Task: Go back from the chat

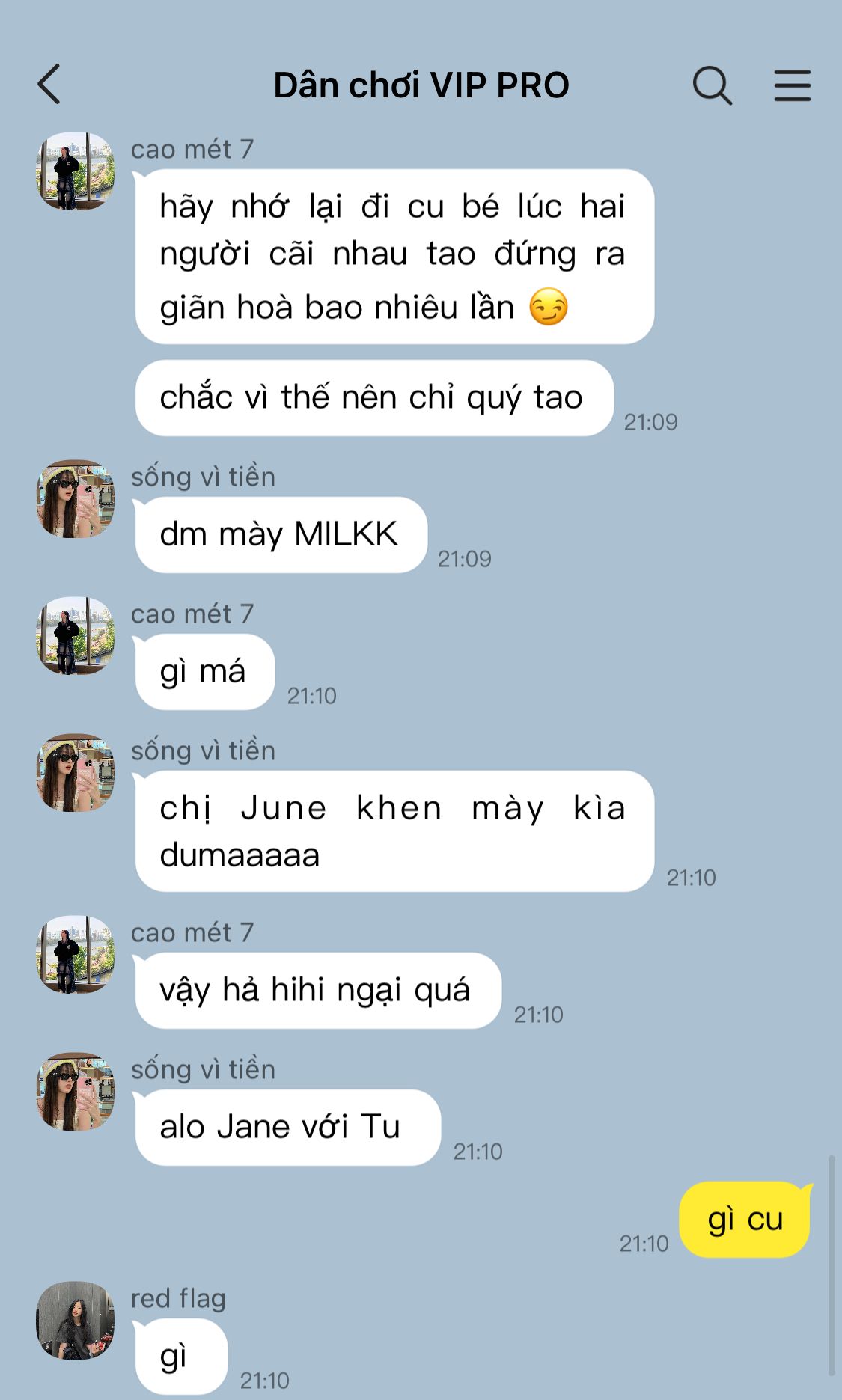Action: (49, 84)
